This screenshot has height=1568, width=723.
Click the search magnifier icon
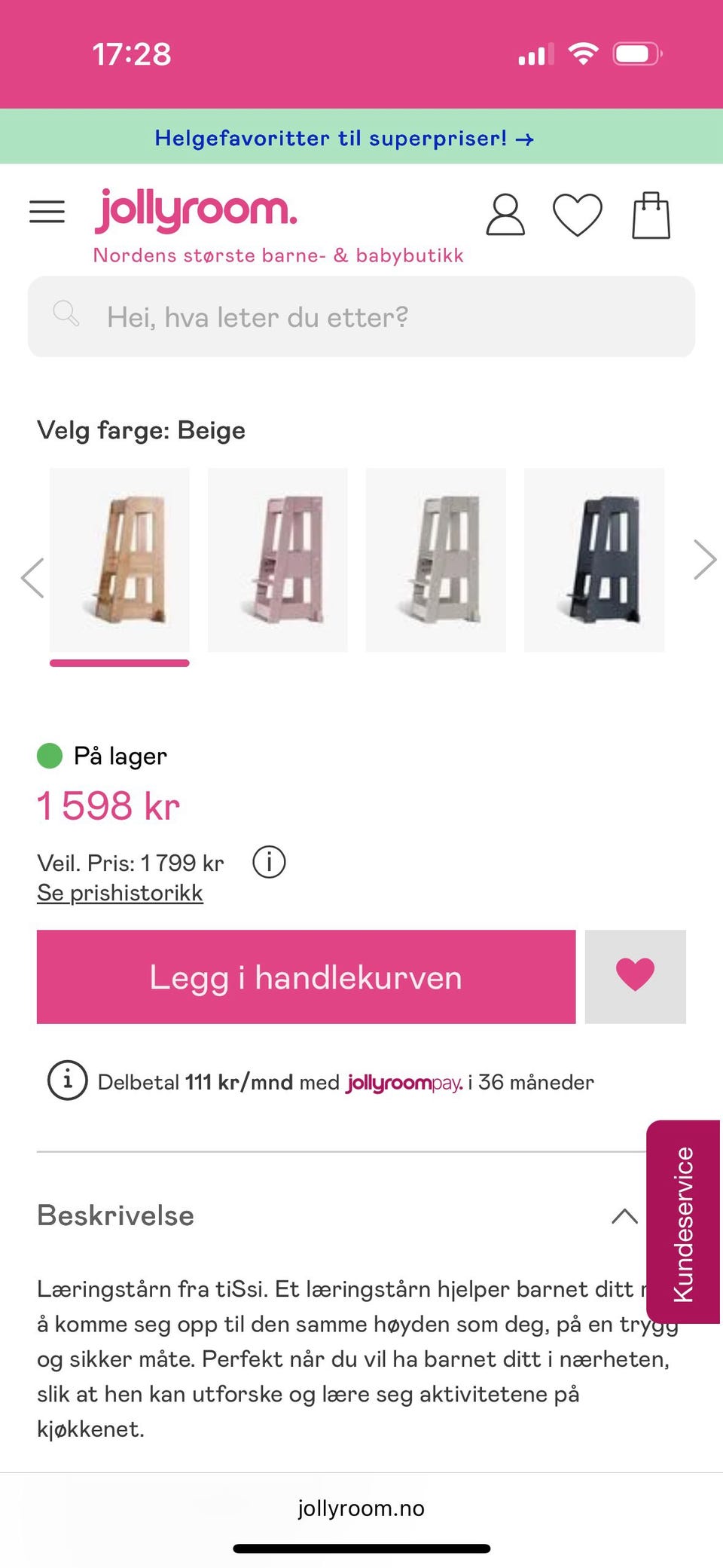click(x=67, y=313)
